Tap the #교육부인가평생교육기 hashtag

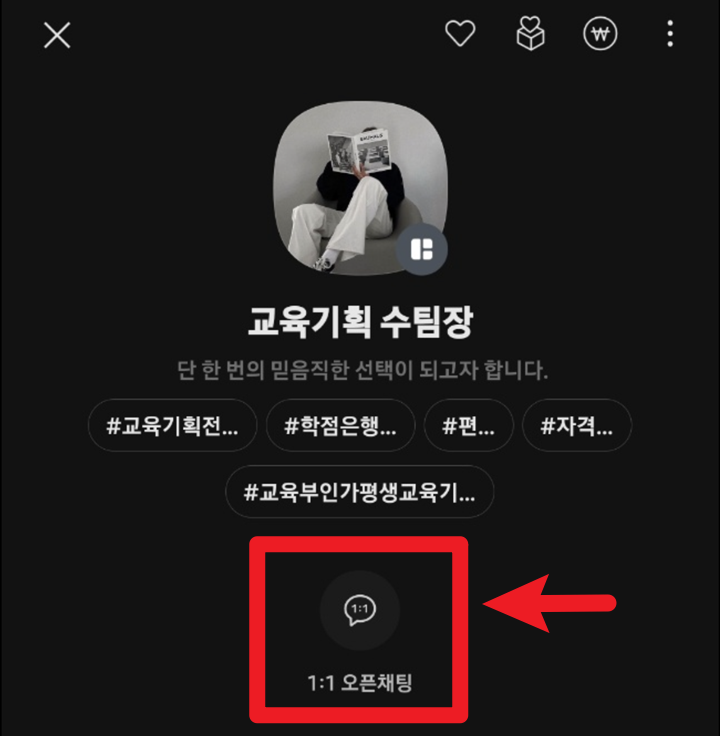(x=360, y=492)
